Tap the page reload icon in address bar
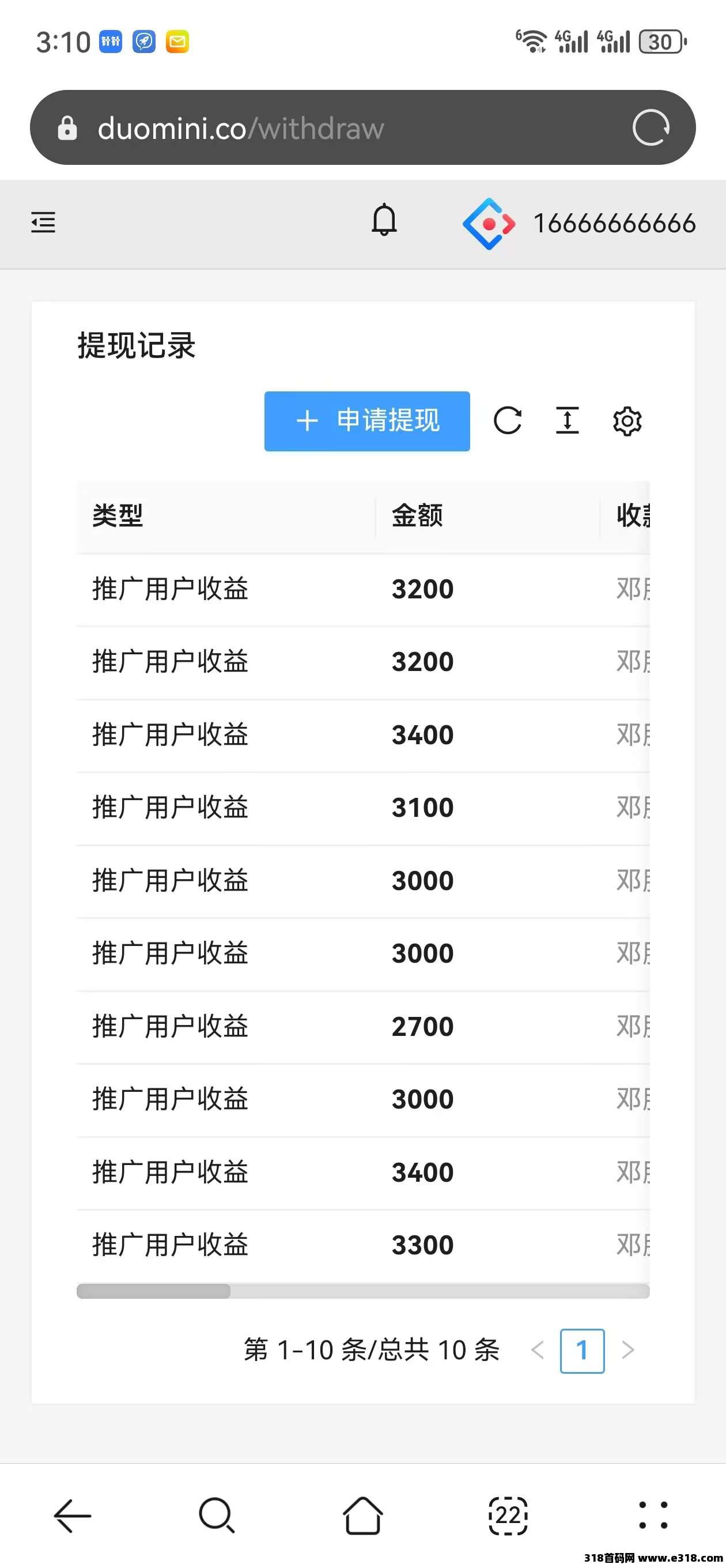 (650, 127)
